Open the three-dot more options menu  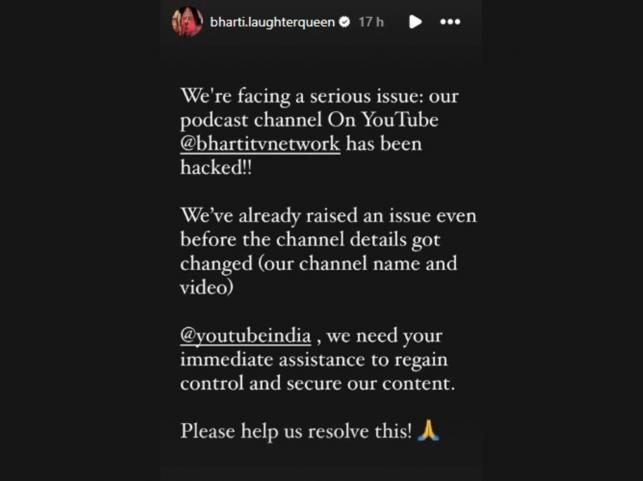tap(450, 22)
